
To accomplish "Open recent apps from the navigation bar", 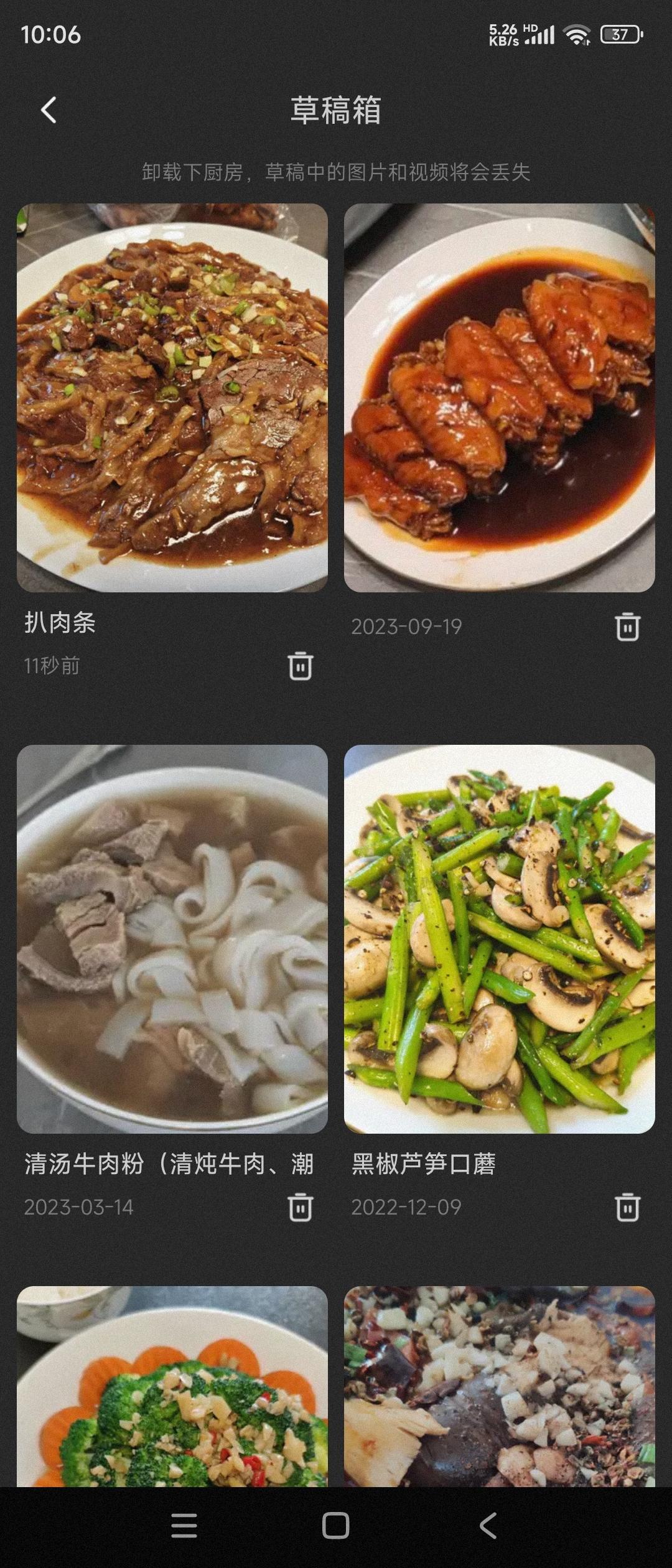I will click(184, 1526).
